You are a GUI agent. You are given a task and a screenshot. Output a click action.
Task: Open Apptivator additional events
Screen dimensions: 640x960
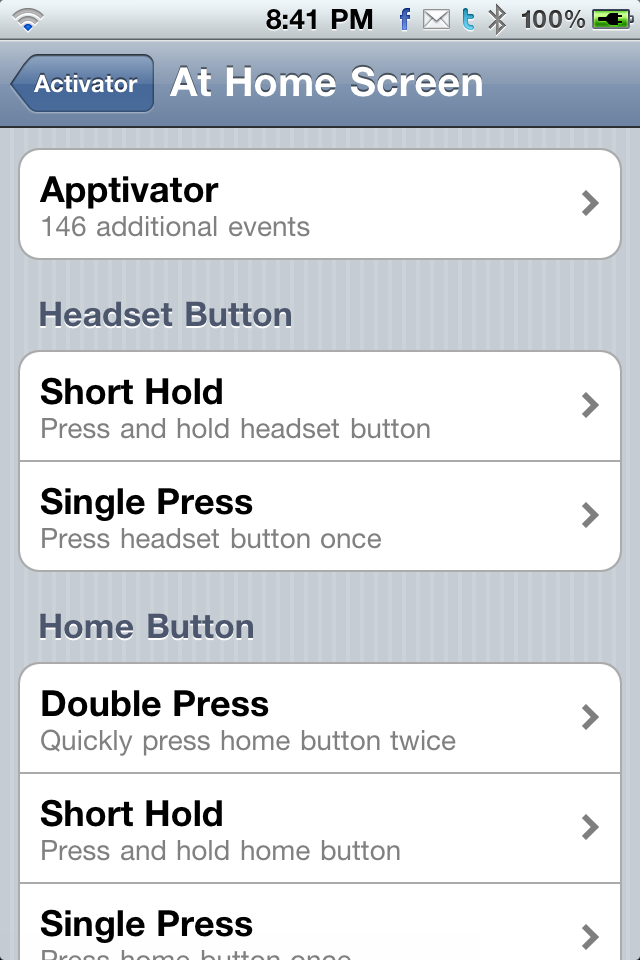click(x=320, y=204)
